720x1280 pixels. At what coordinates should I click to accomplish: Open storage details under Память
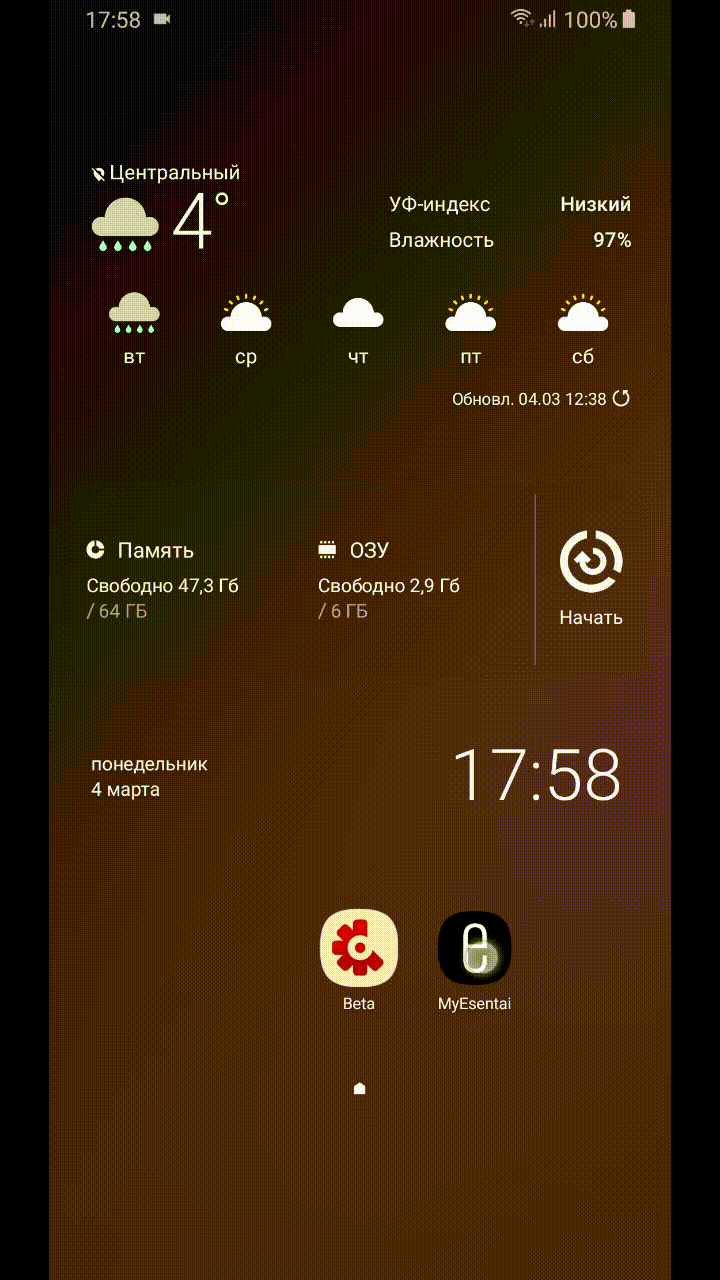pyautogui.click(x=162, y=580)
